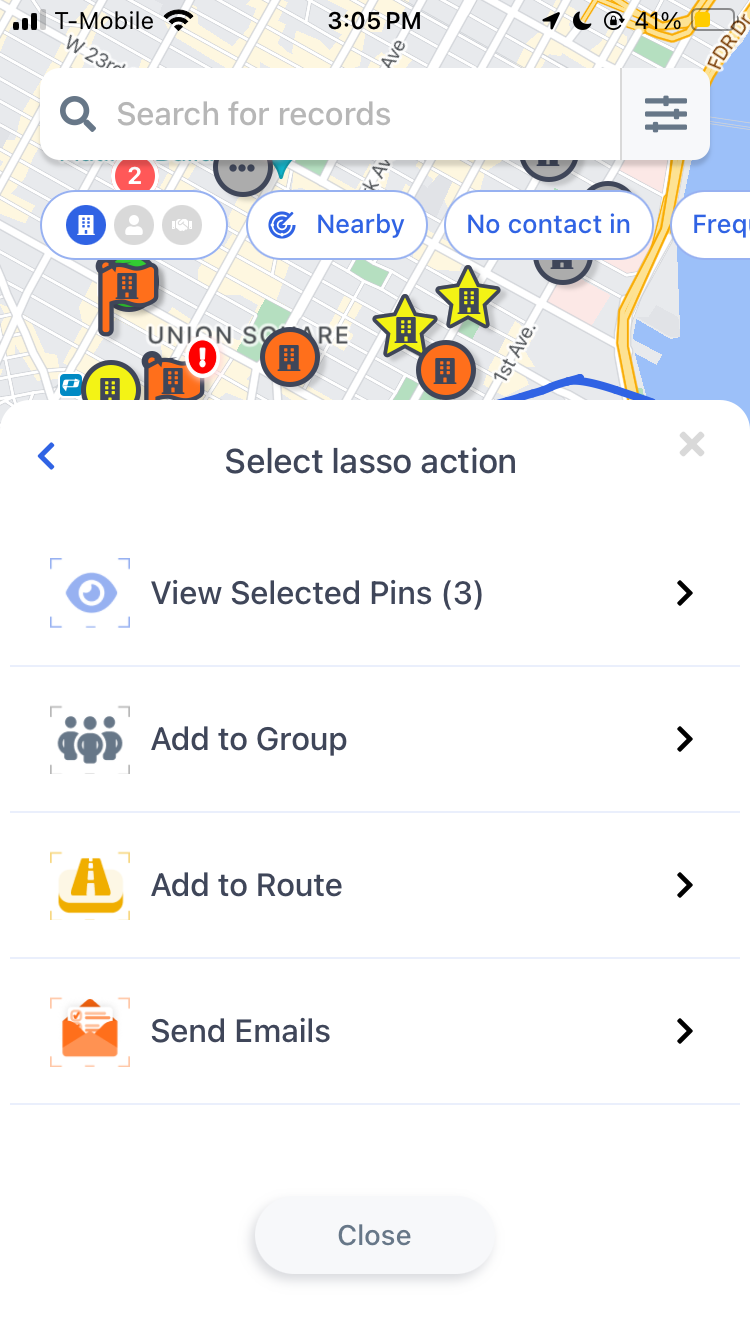Select the handshake deals filter icon
This screenshot has width=750, height=1334.
pos(182,225)
